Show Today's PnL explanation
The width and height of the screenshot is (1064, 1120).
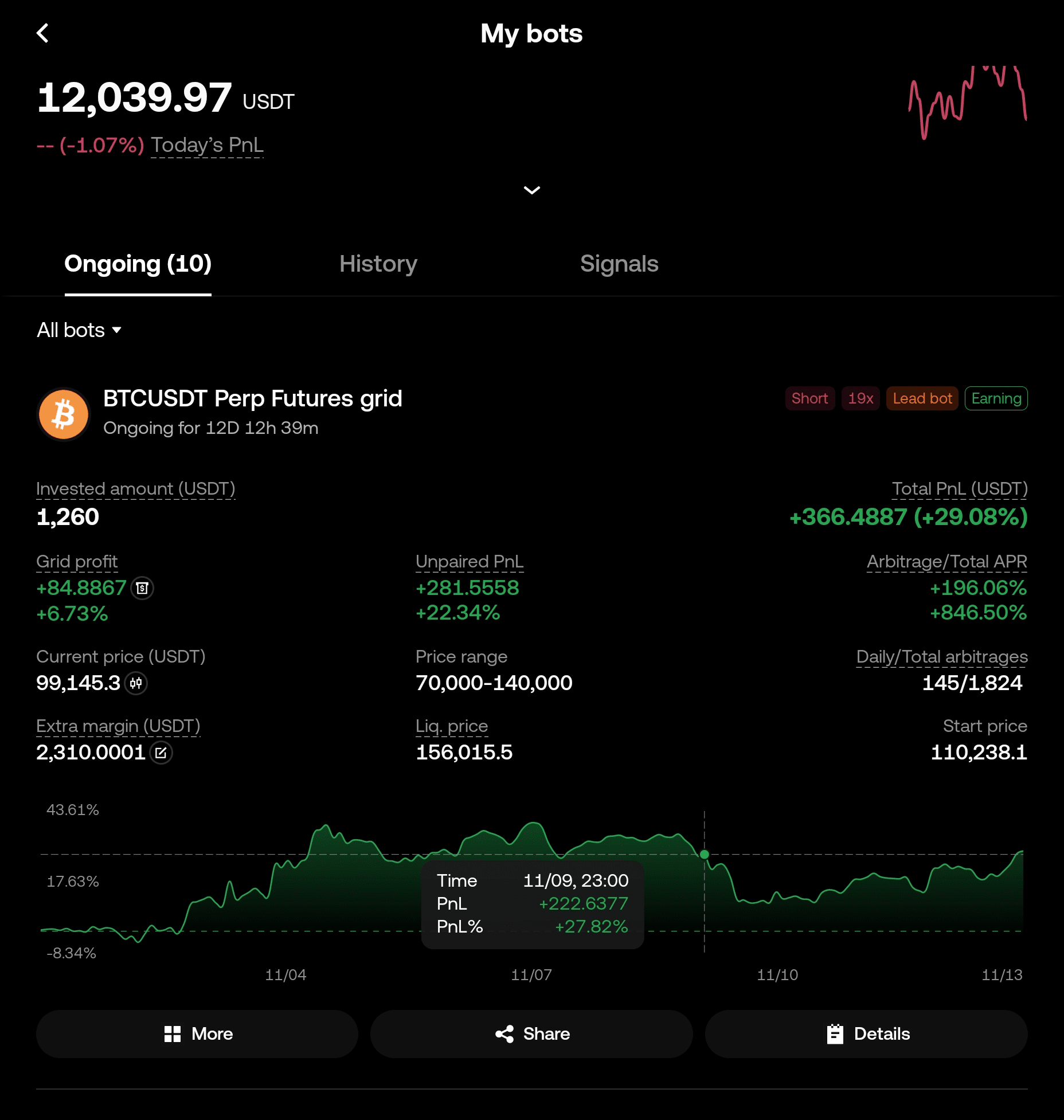pyautogui.click(x=207, y=146)
